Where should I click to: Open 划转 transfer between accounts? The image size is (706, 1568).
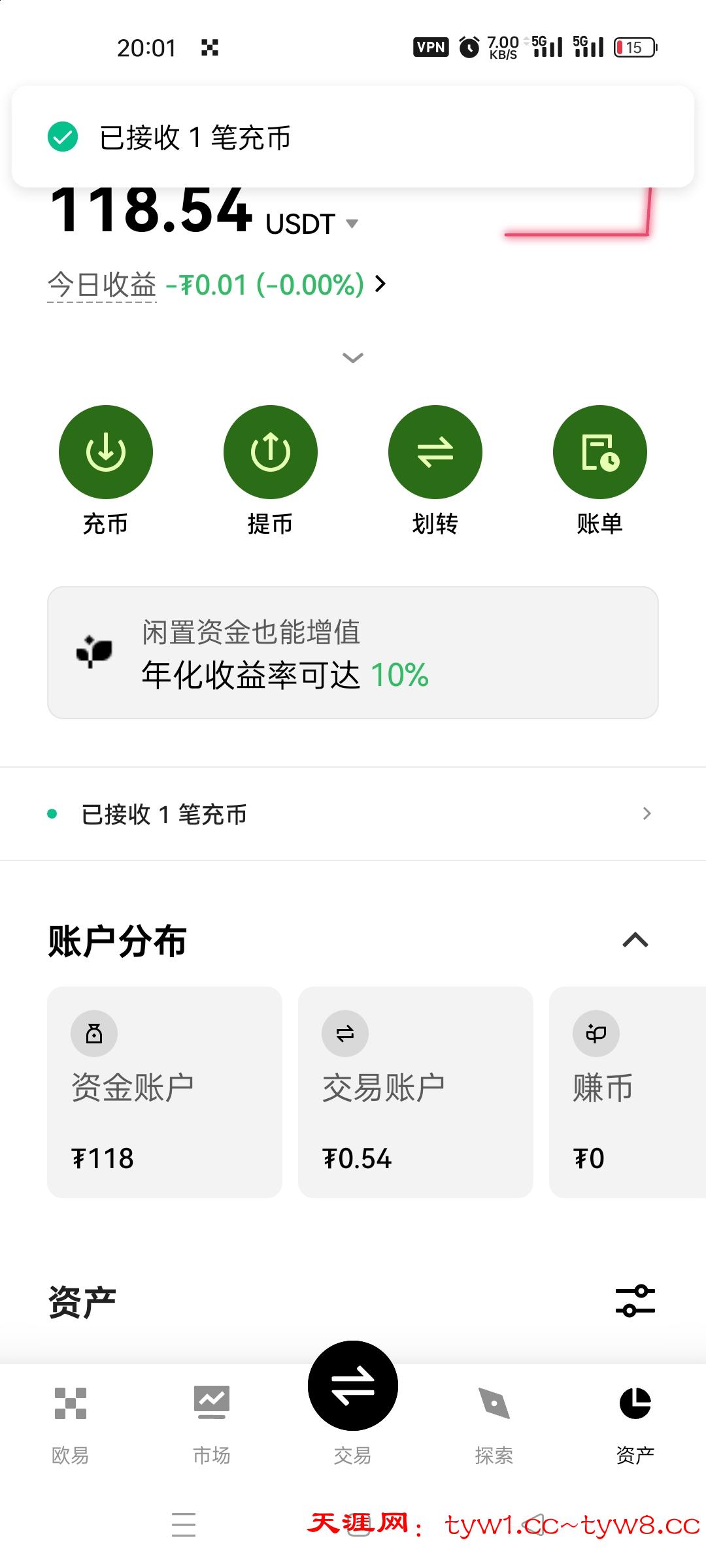pyautogui.click(x=435, y=452)
